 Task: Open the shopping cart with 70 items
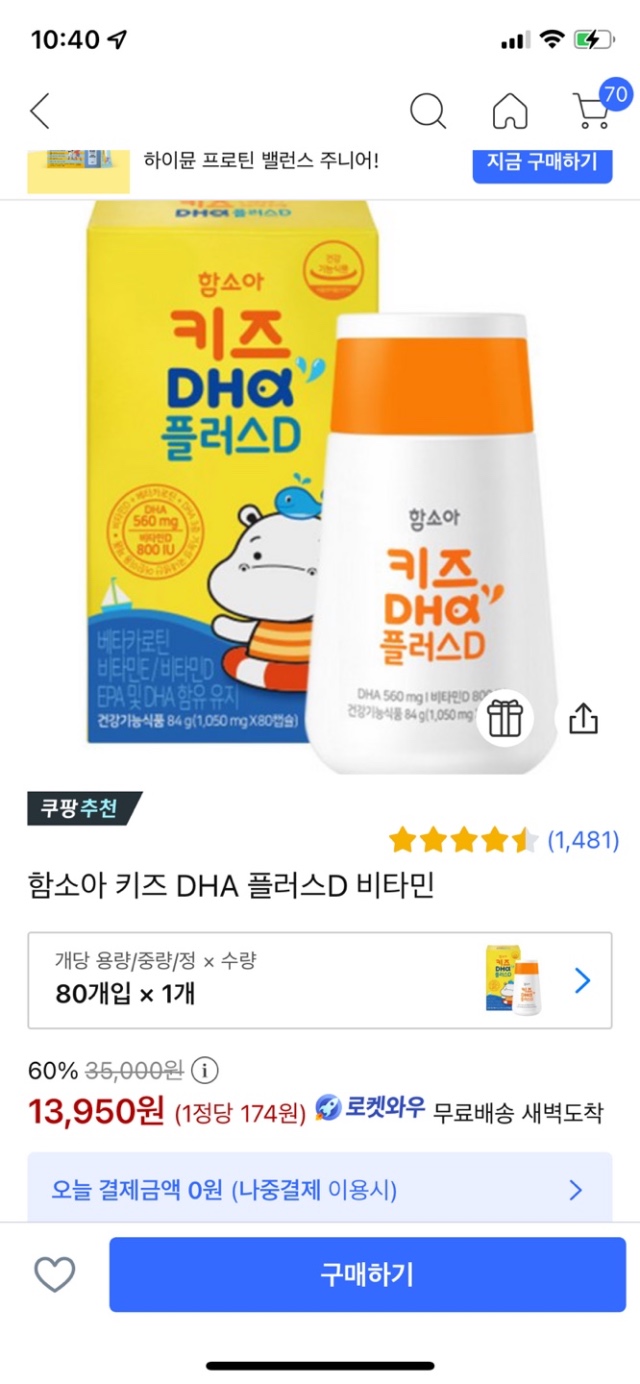[x=595, y=110]
